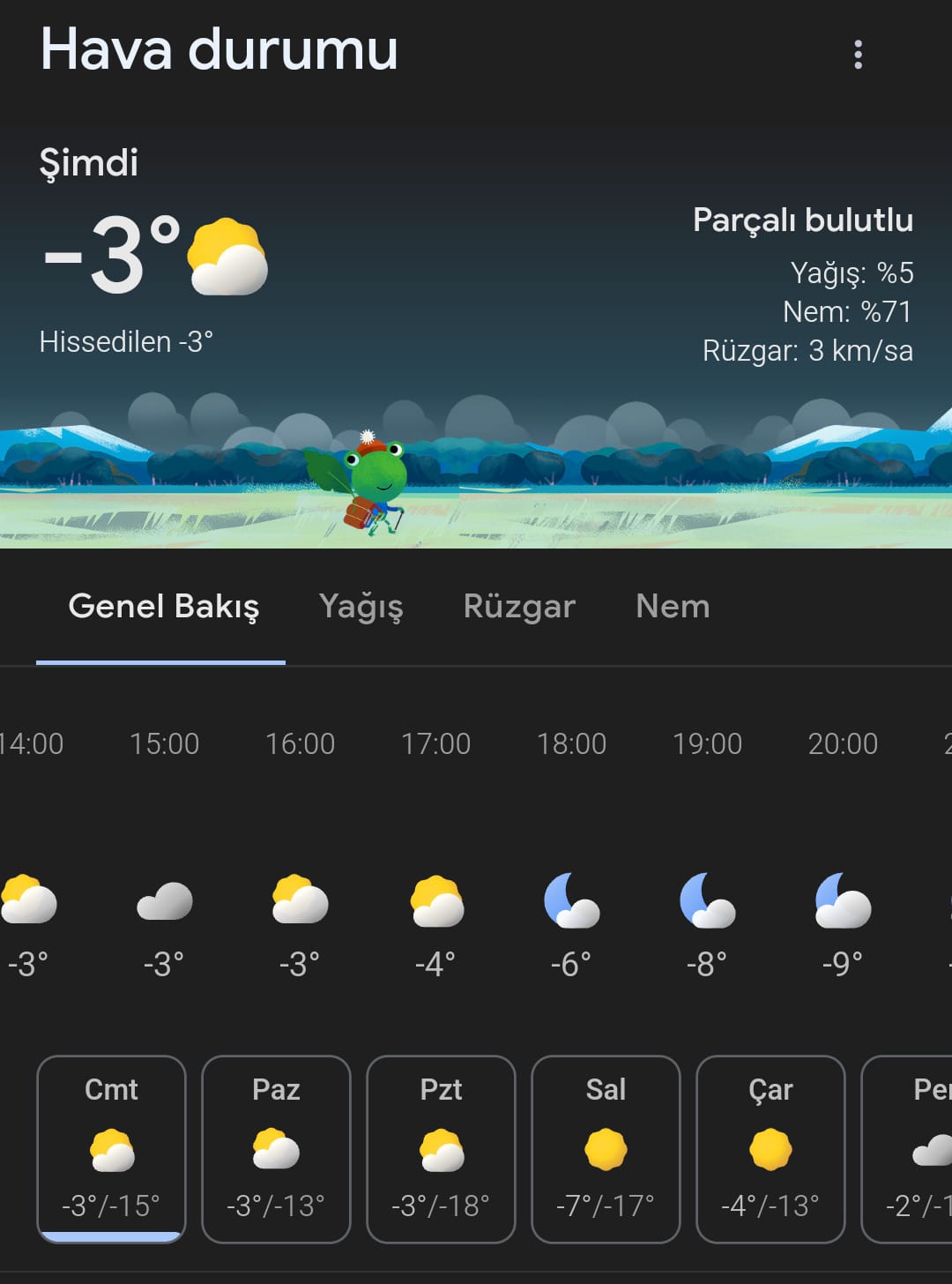Open the Pzt day forecast card
952x1284 pixels.
coord(441,1148)
